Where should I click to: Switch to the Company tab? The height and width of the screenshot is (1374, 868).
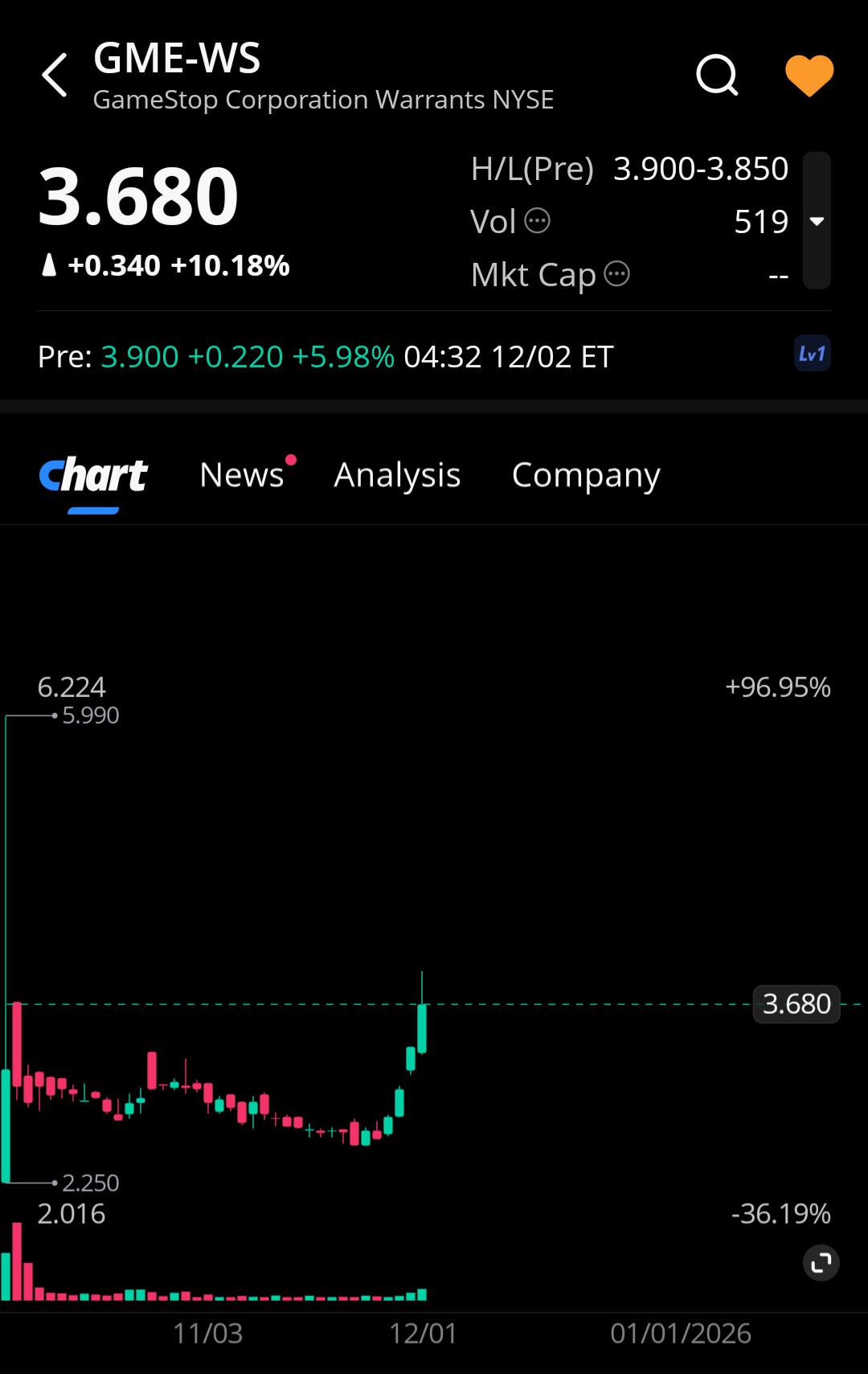[x=586, y=475]
